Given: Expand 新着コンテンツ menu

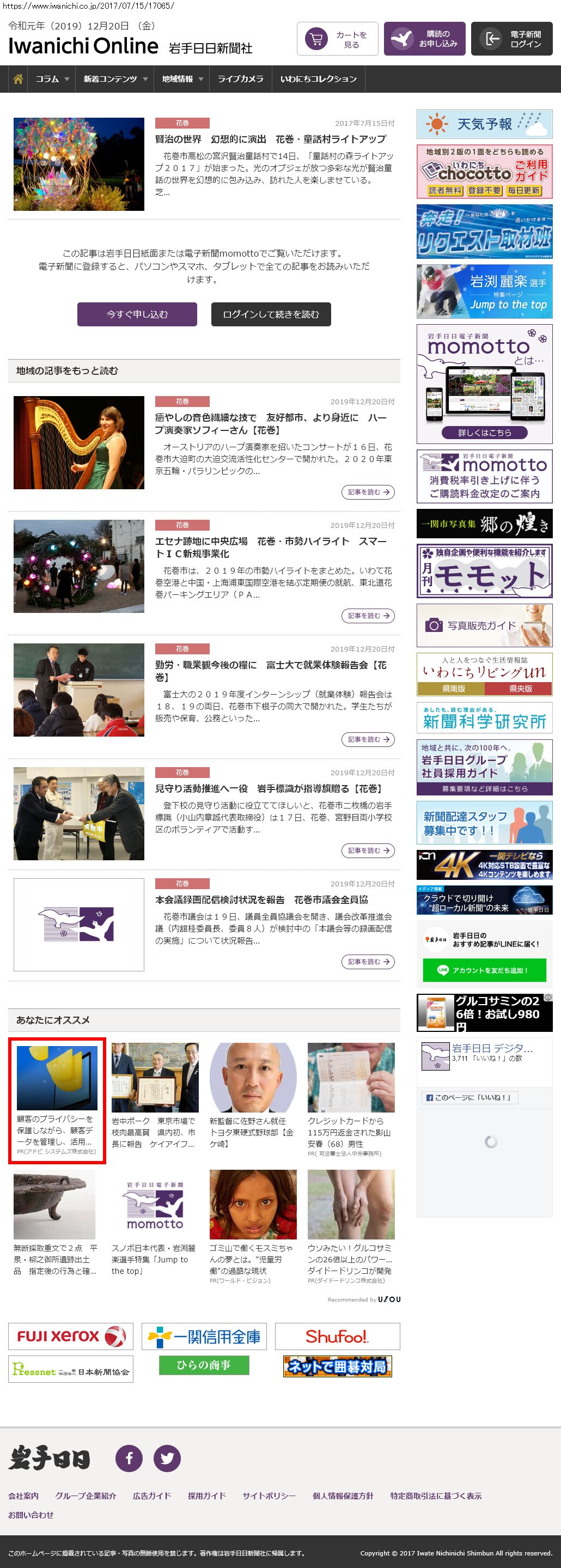Looking at the screenshot, I should (x=115, y=79).
